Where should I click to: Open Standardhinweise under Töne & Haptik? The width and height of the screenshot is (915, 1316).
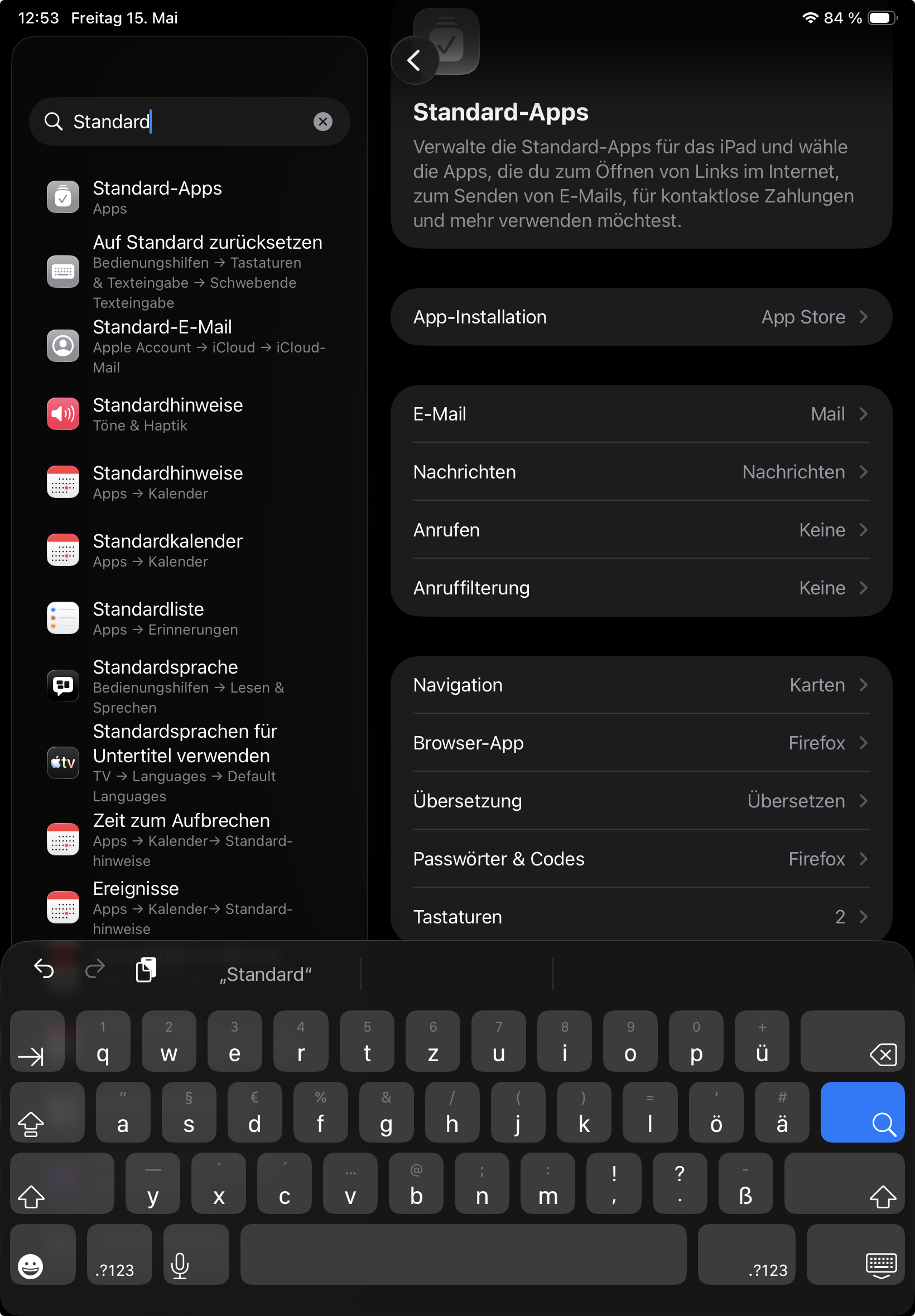(189, 414)
